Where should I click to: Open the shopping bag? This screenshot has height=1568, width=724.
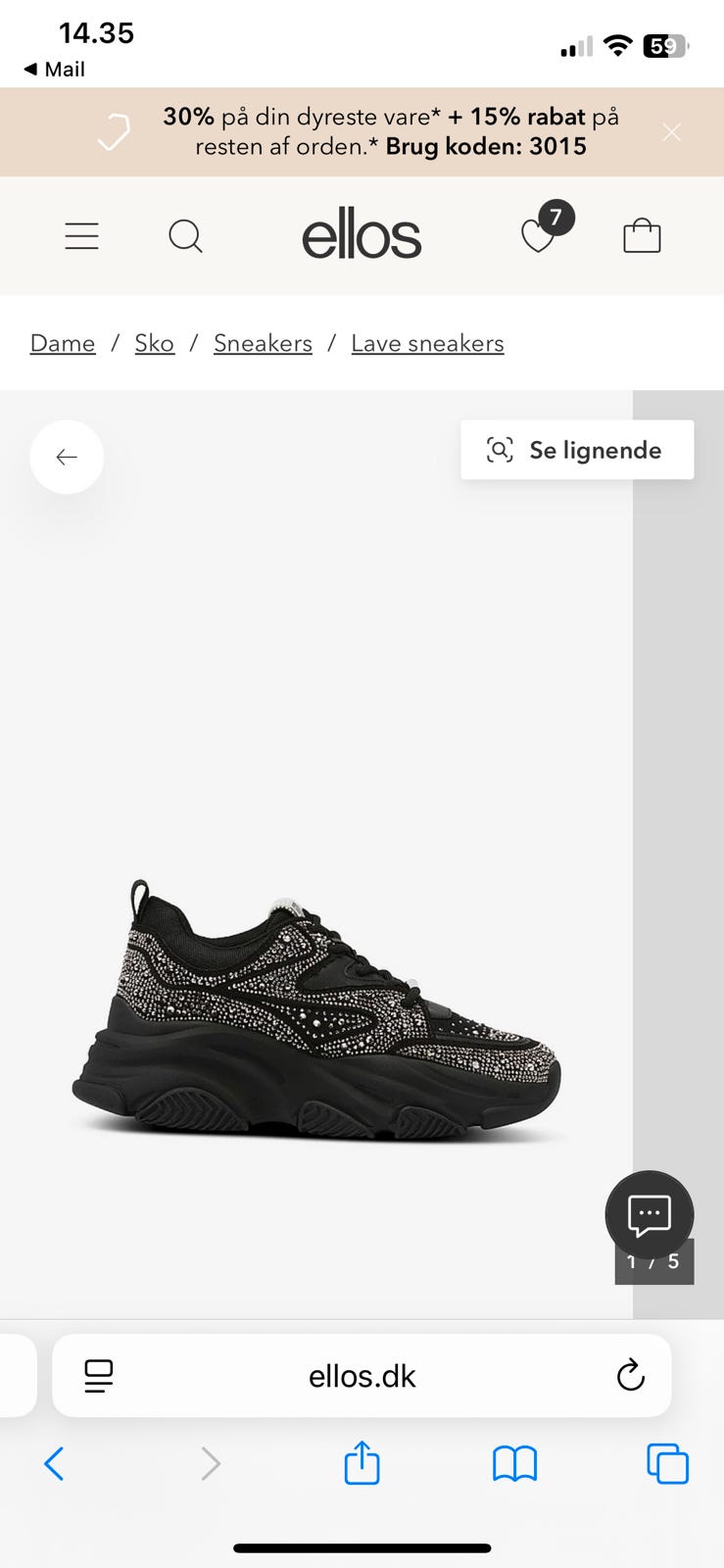point(642,236)
